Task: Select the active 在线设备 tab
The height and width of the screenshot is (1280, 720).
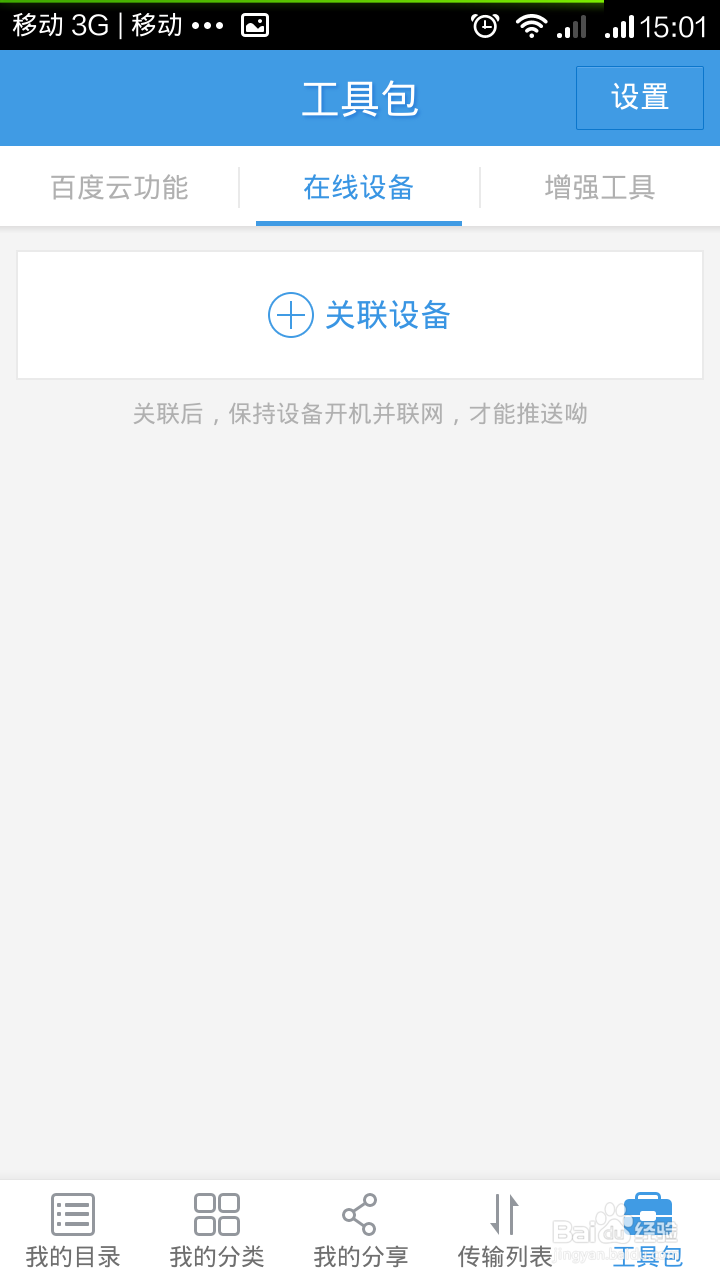Action: [359, 187]
